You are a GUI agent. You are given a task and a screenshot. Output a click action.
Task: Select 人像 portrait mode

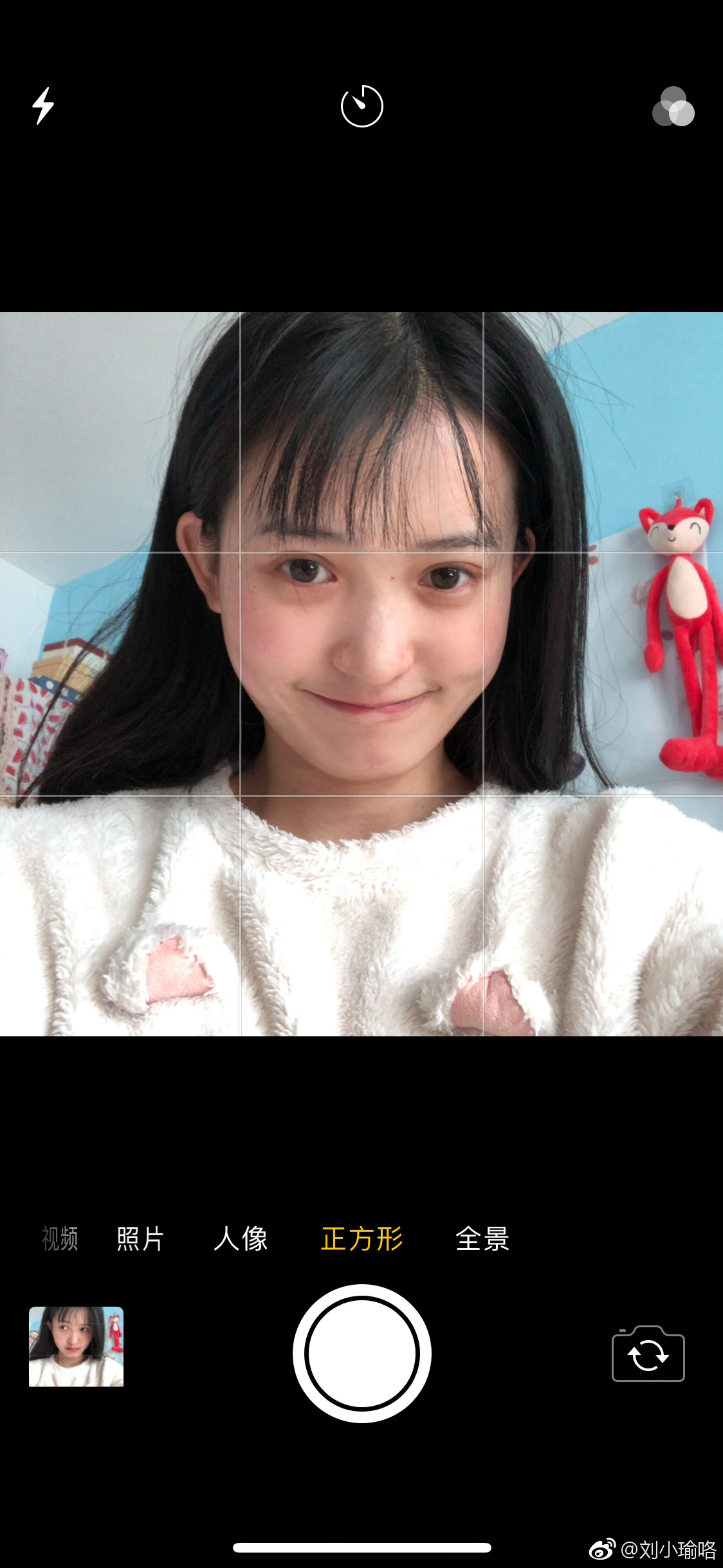[241, 1238]
